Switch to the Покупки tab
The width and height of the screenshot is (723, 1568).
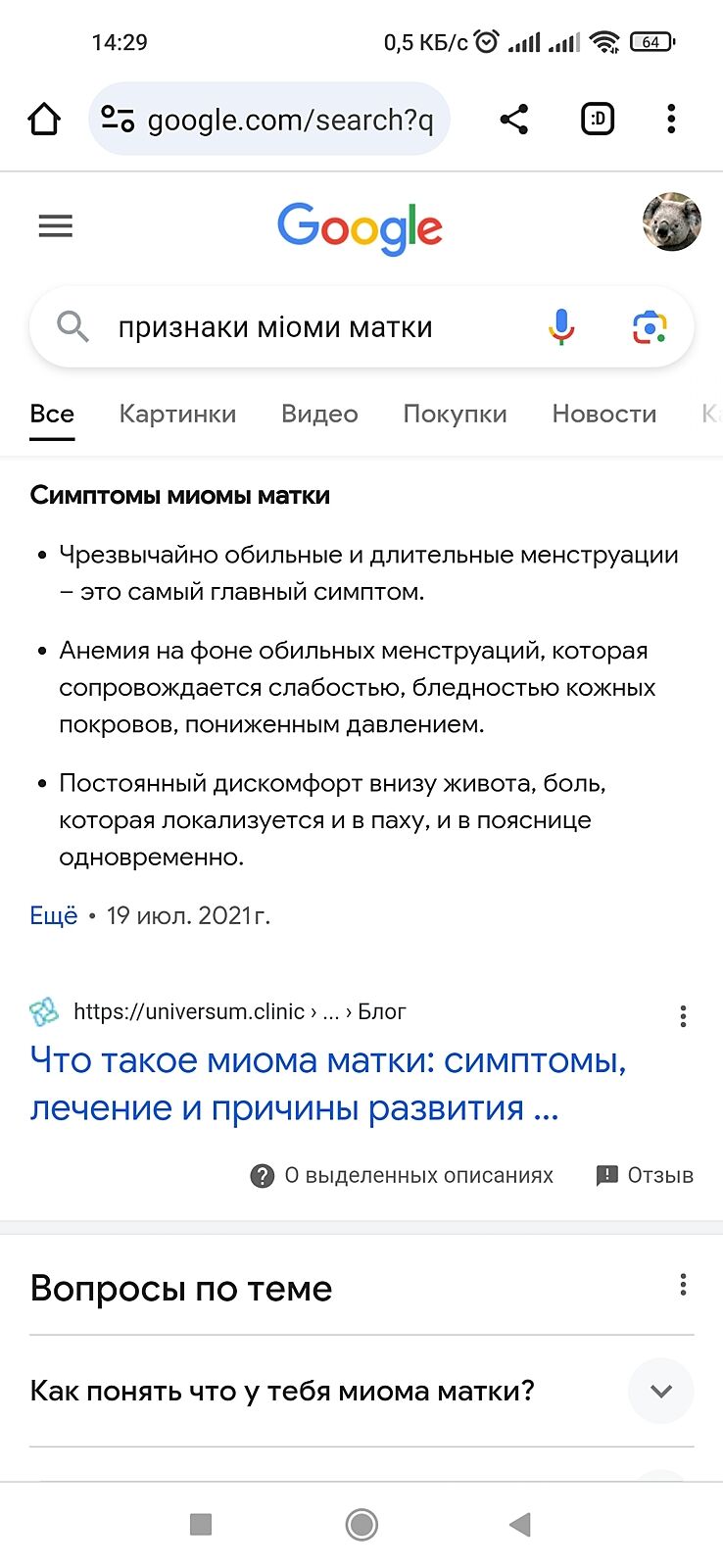pyautogui.click(x=455, y=414)
